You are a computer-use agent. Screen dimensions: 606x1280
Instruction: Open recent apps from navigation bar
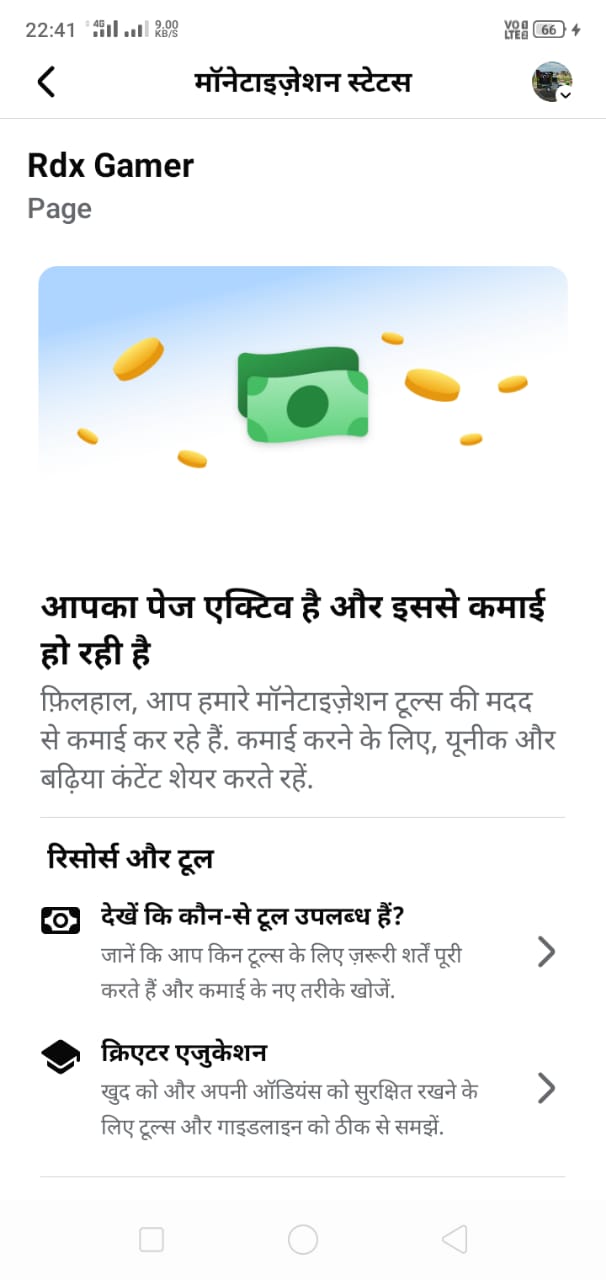tap(151, 1240)
